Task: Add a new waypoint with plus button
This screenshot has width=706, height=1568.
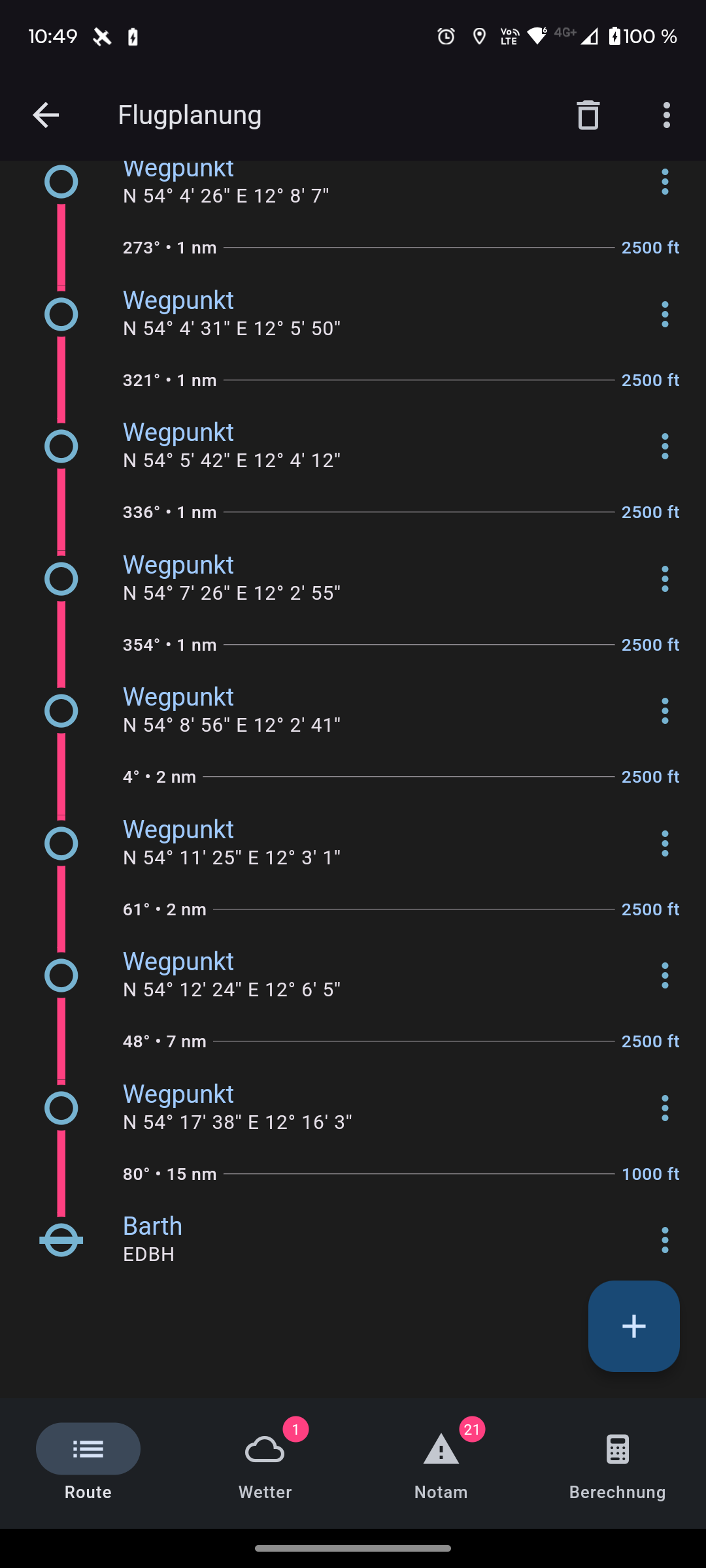Action: [633, 1326]
